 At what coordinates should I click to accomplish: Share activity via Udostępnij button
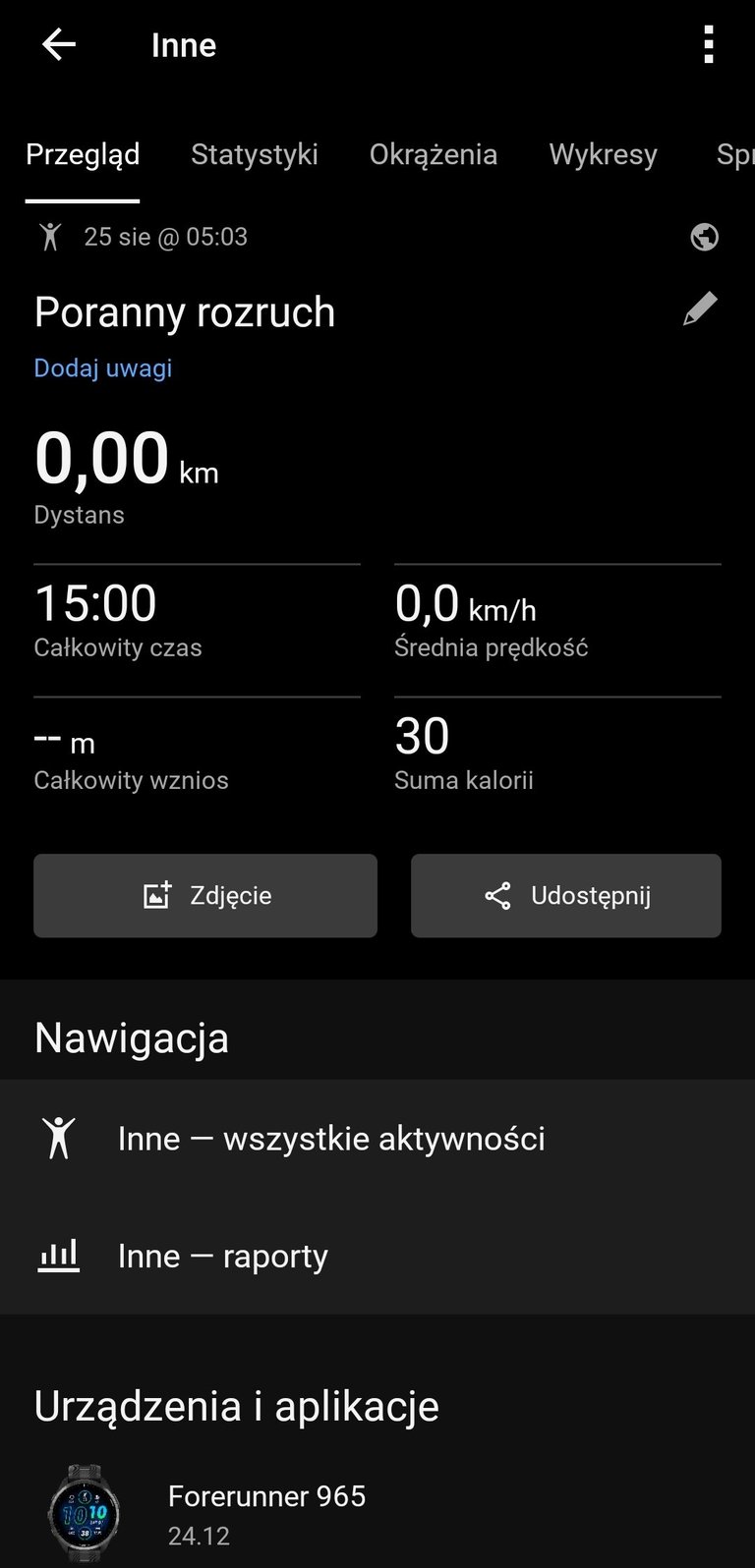(x=566, y=895)
